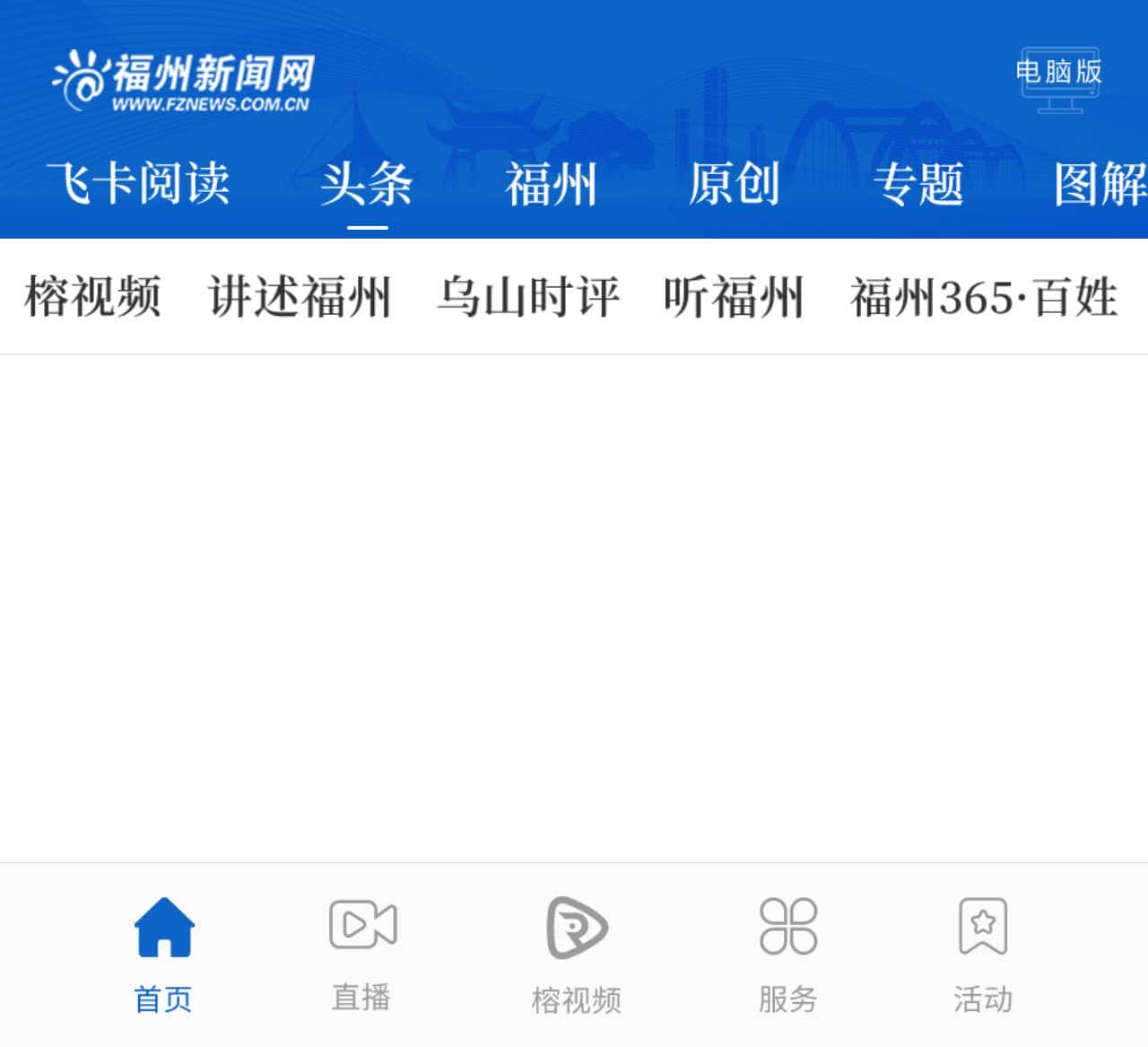Open the 原创 tab
1148x1047 pixels.
click(x=734, y=184)
